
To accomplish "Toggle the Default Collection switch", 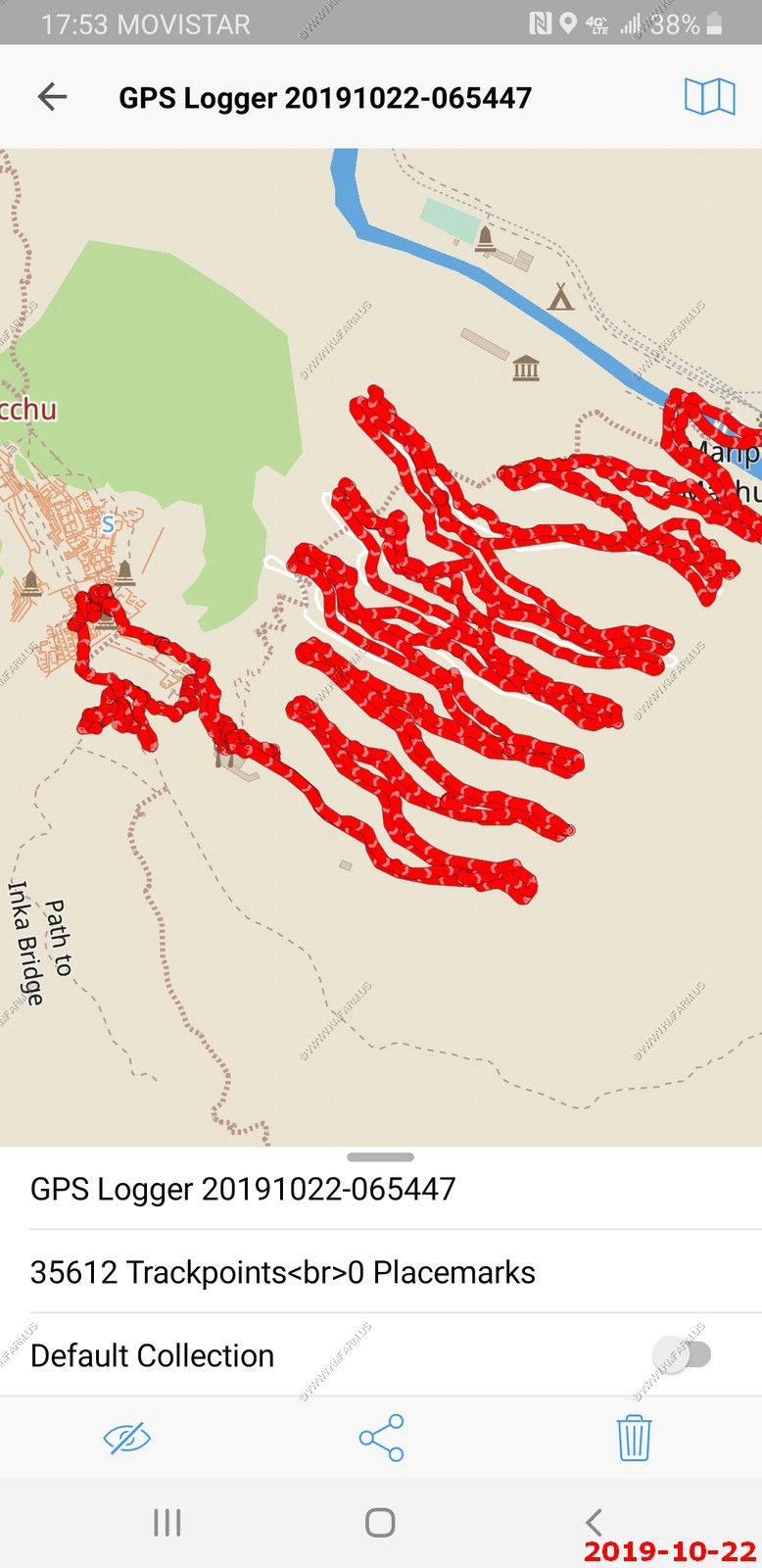I will 683,1354.
